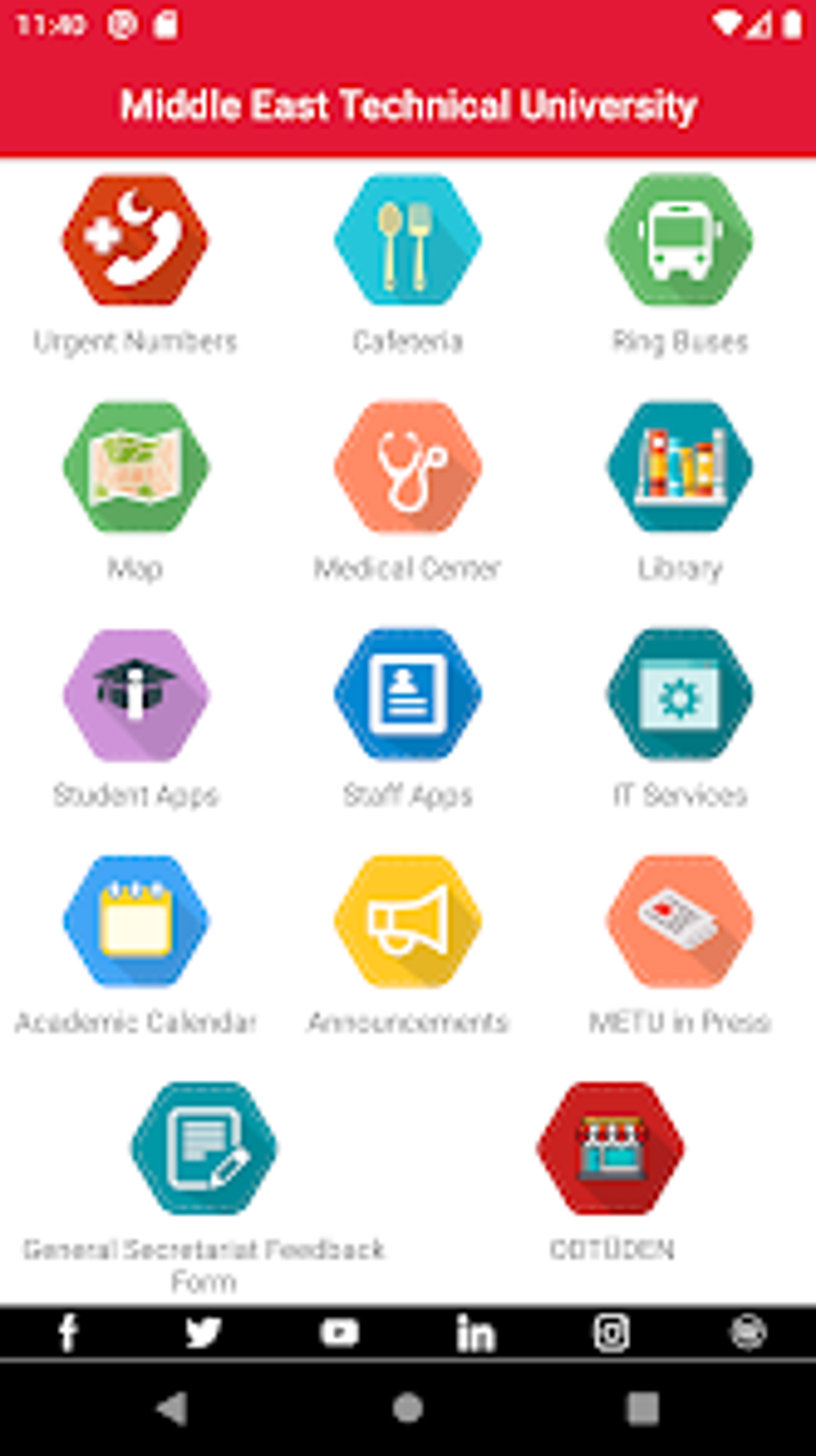The height and width of the screenshot is (1456, 816).
Task: Open METU in Press
Action: click(678, 922)
